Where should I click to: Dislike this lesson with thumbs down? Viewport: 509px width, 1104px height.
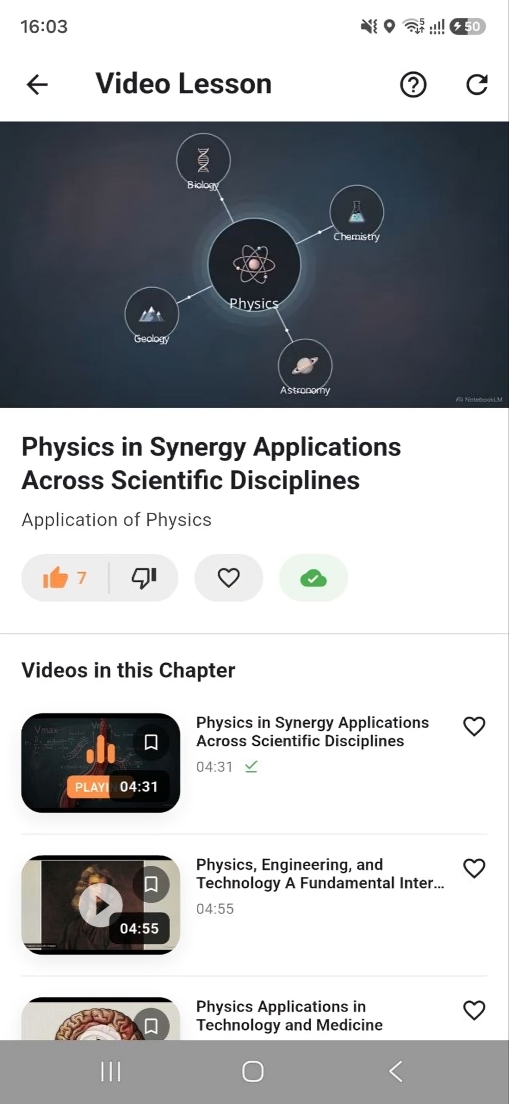(144, 578)
